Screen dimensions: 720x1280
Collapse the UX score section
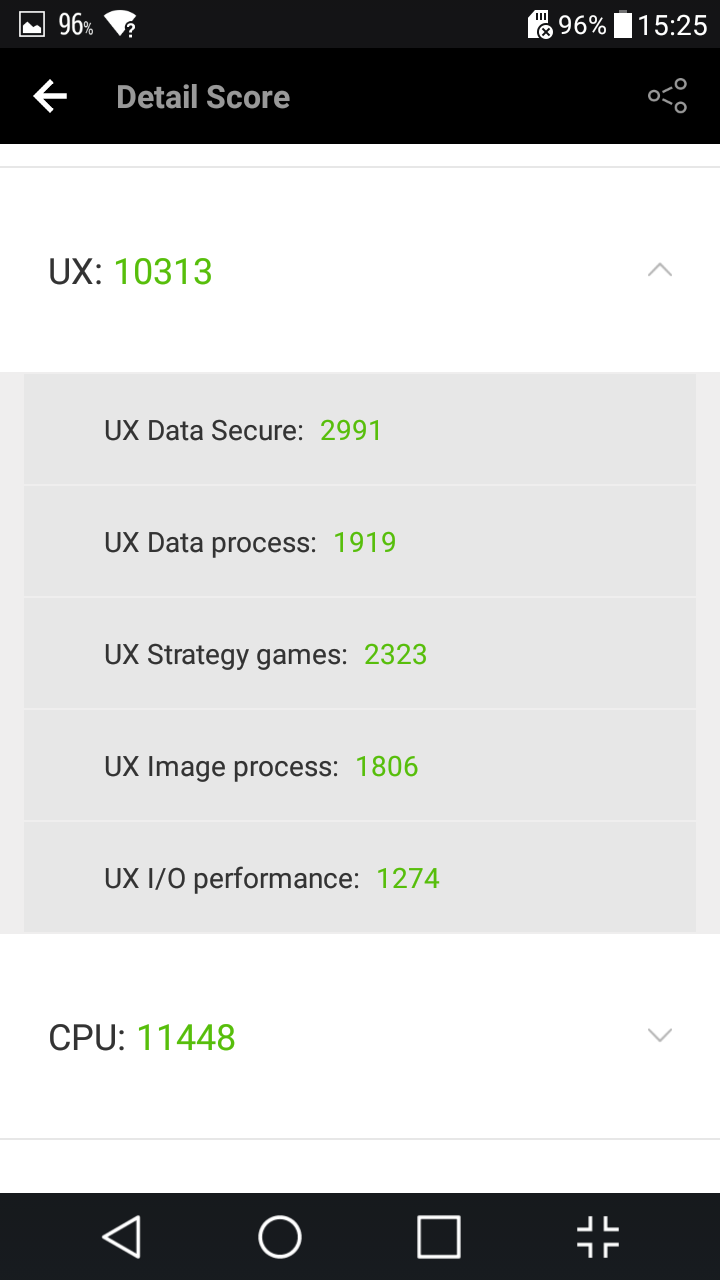[660, 270]
